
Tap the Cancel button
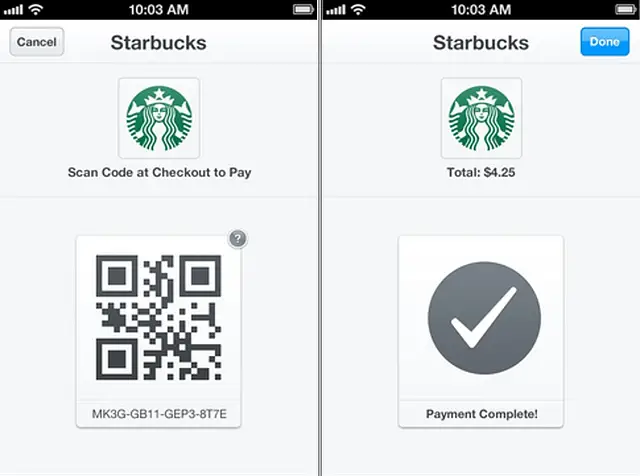(x=37, y=42)
